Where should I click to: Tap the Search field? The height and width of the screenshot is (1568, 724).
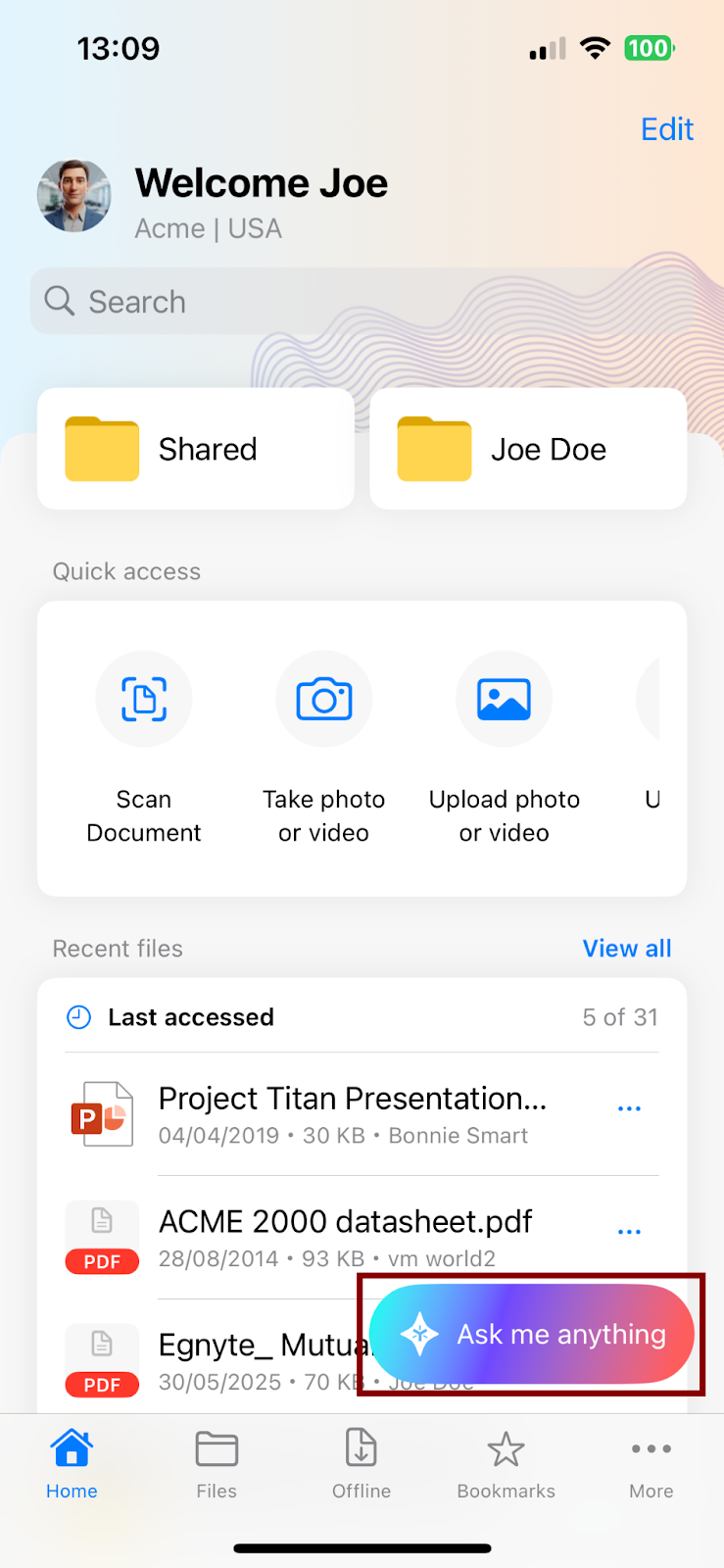point(361,302)
